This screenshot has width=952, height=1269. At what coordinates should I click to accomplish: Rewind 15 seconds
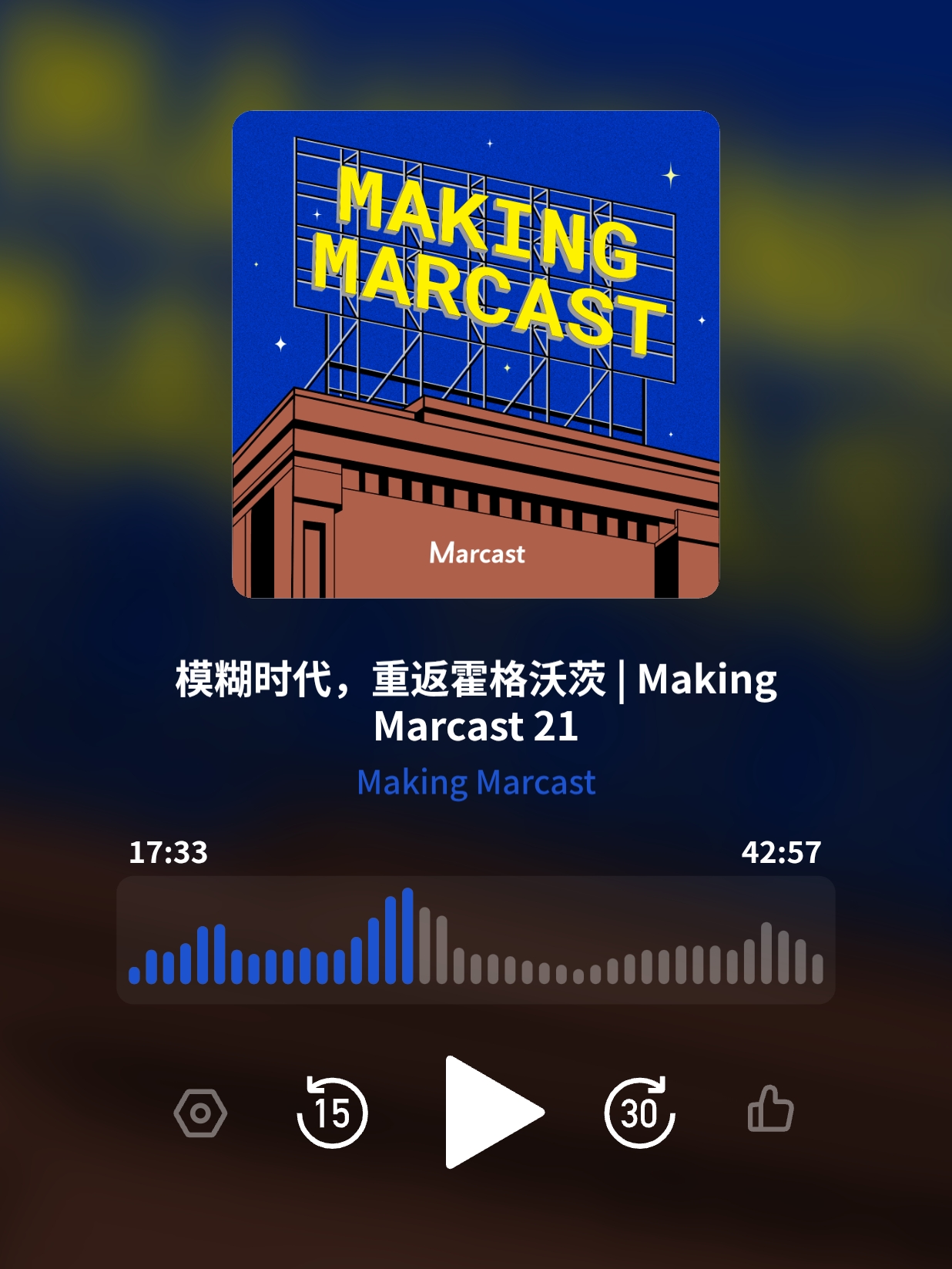click(x=332, y=1112)
